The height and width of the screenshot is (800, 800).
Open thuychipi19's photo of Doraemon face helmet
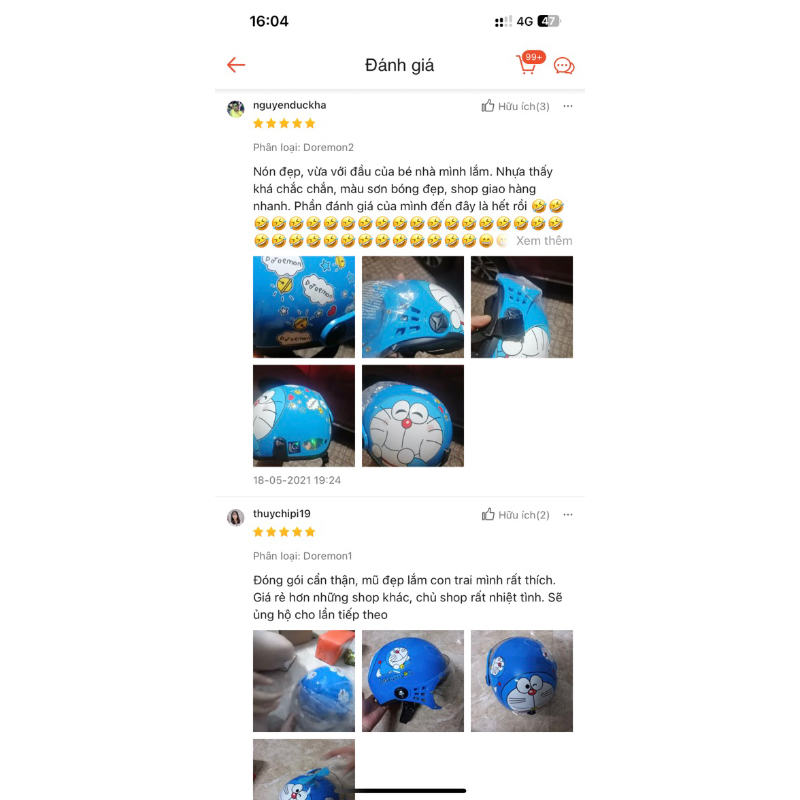522,681
